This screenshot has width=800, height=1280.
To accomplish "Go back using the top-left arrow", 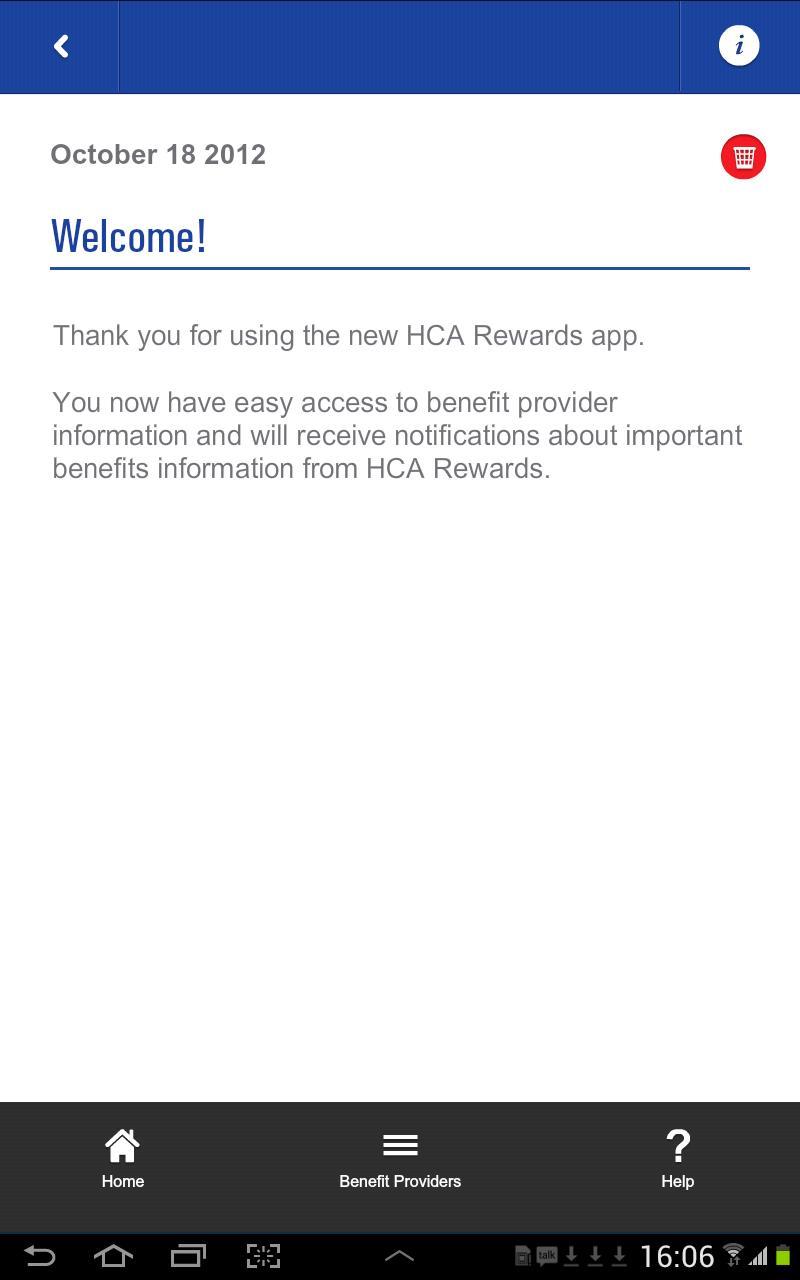I will [x=61, y=47].
